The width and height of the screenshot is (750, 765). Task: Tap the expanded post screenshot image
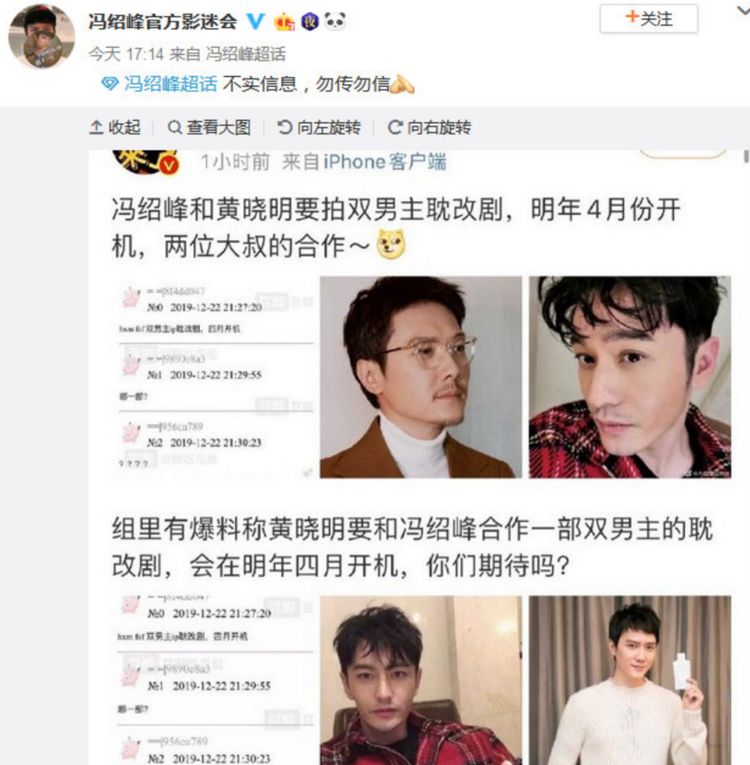417,455
